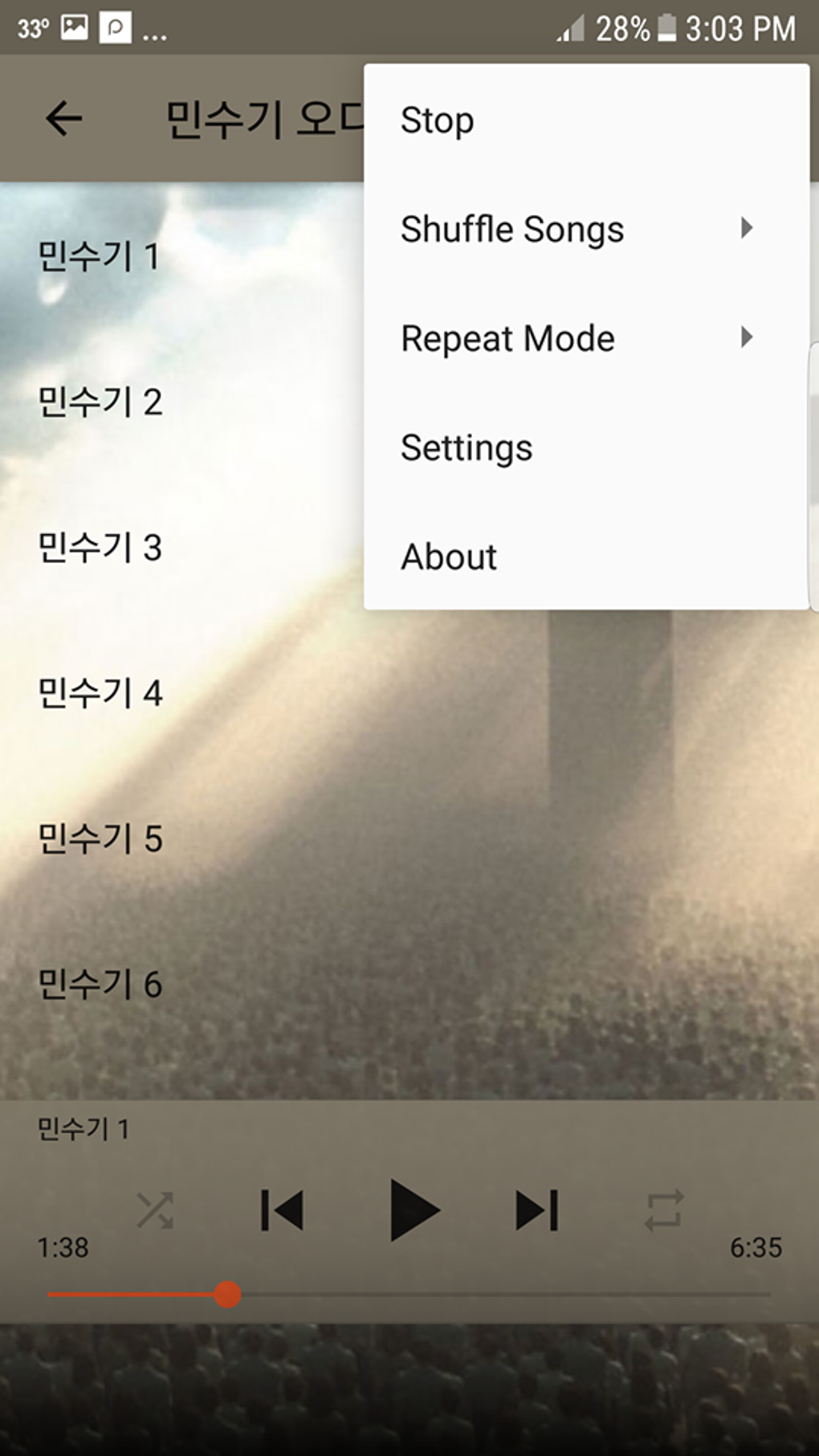Play track 민수기 1 from the list
The height and width of the screenshot is (1456, 819).
pyautogui.click(x=99, y=257)
